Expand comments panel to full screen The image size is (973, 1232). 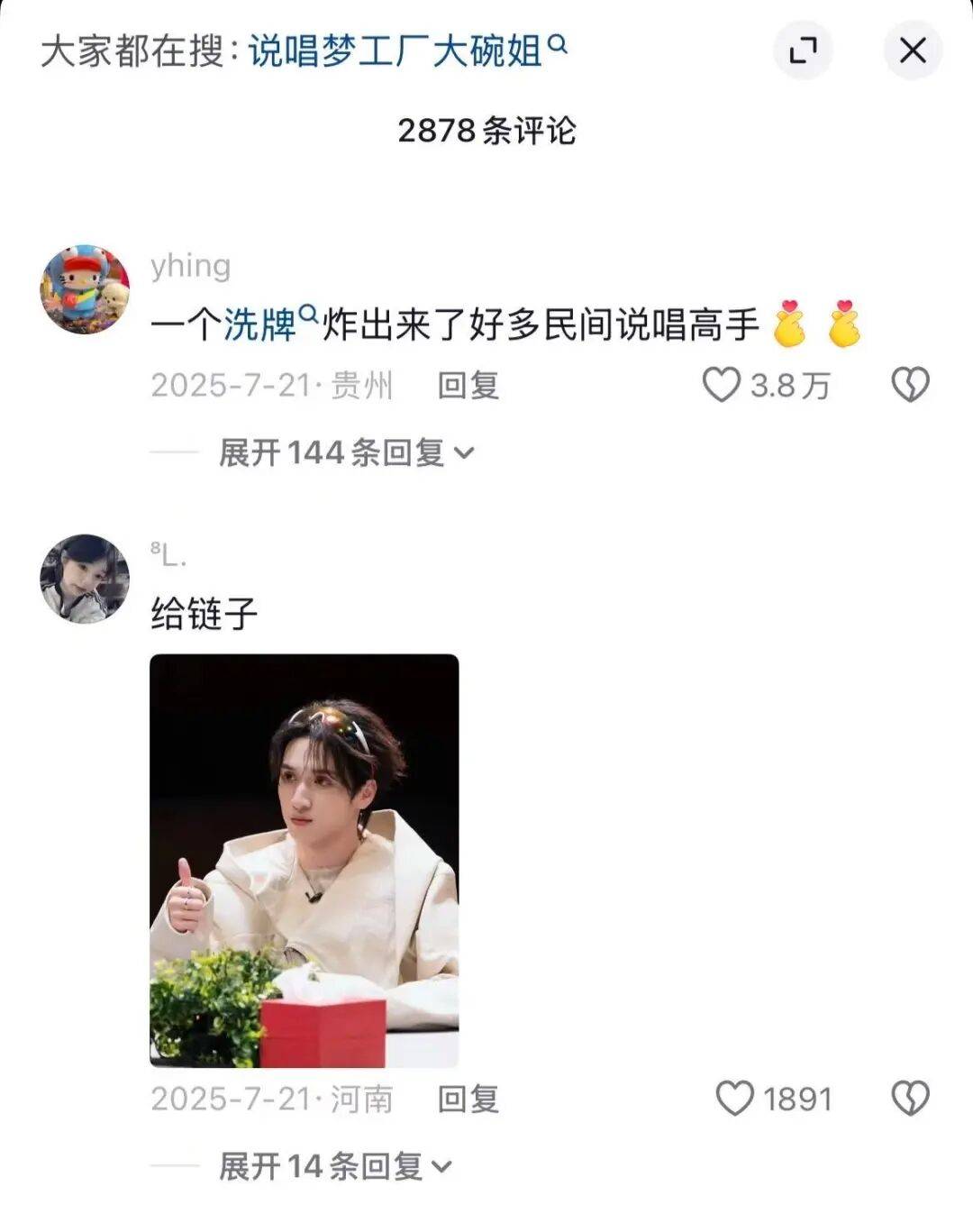[x=802, y=50]
